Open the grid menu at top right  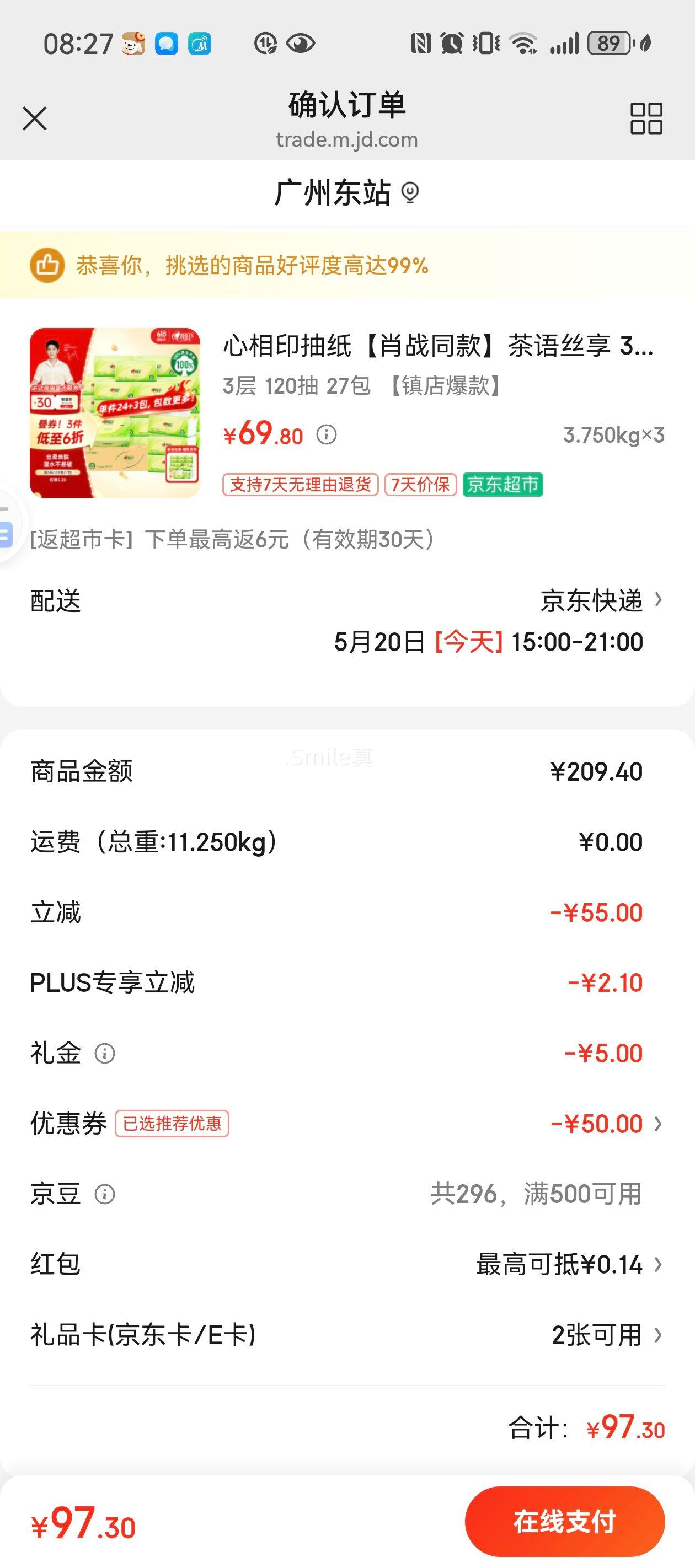[x=648, y=119]
